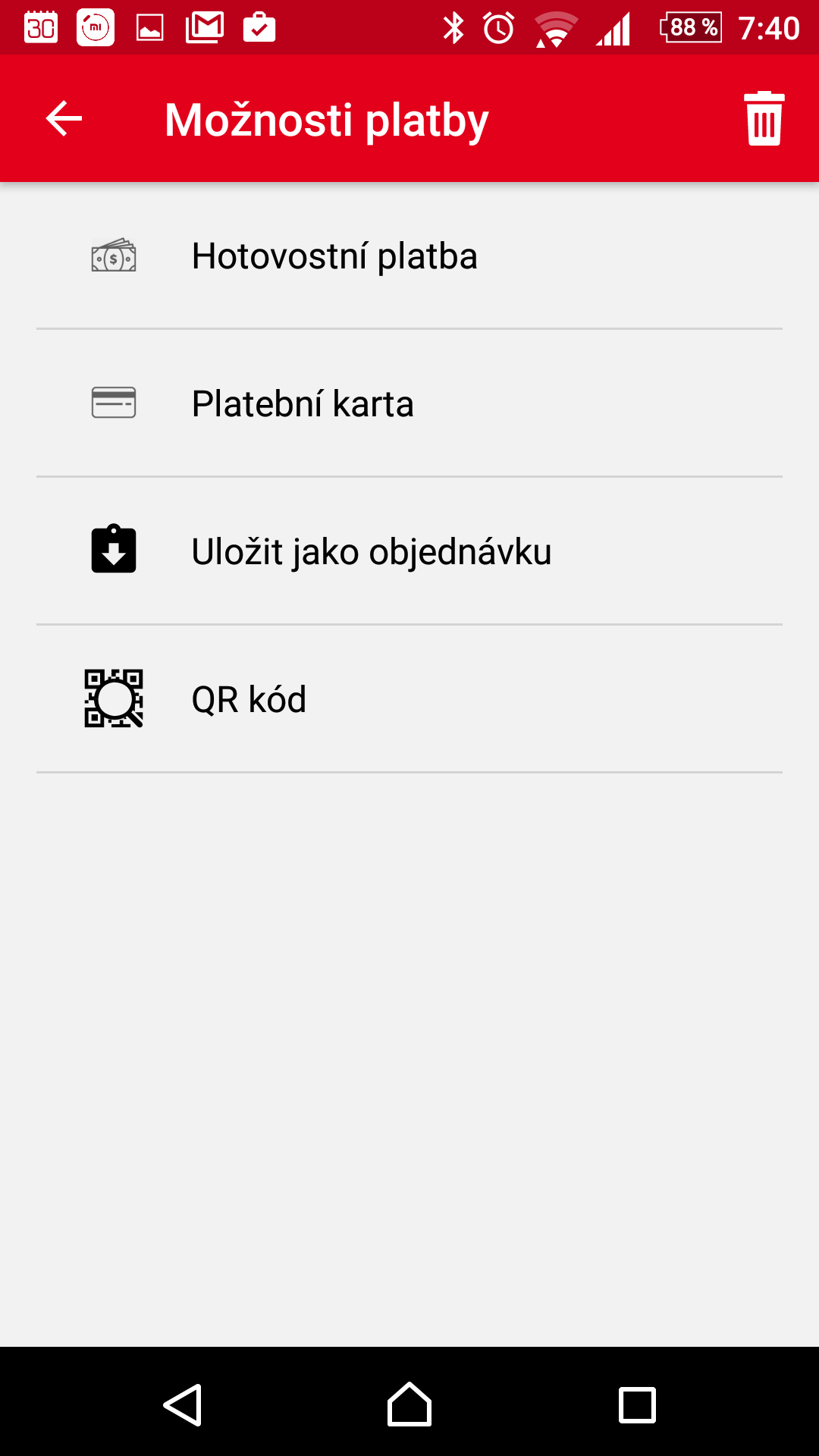This screenshot has height=1456, width=819.
Task: Tap the trash can delete icon
Action: [x=764, y=118]
